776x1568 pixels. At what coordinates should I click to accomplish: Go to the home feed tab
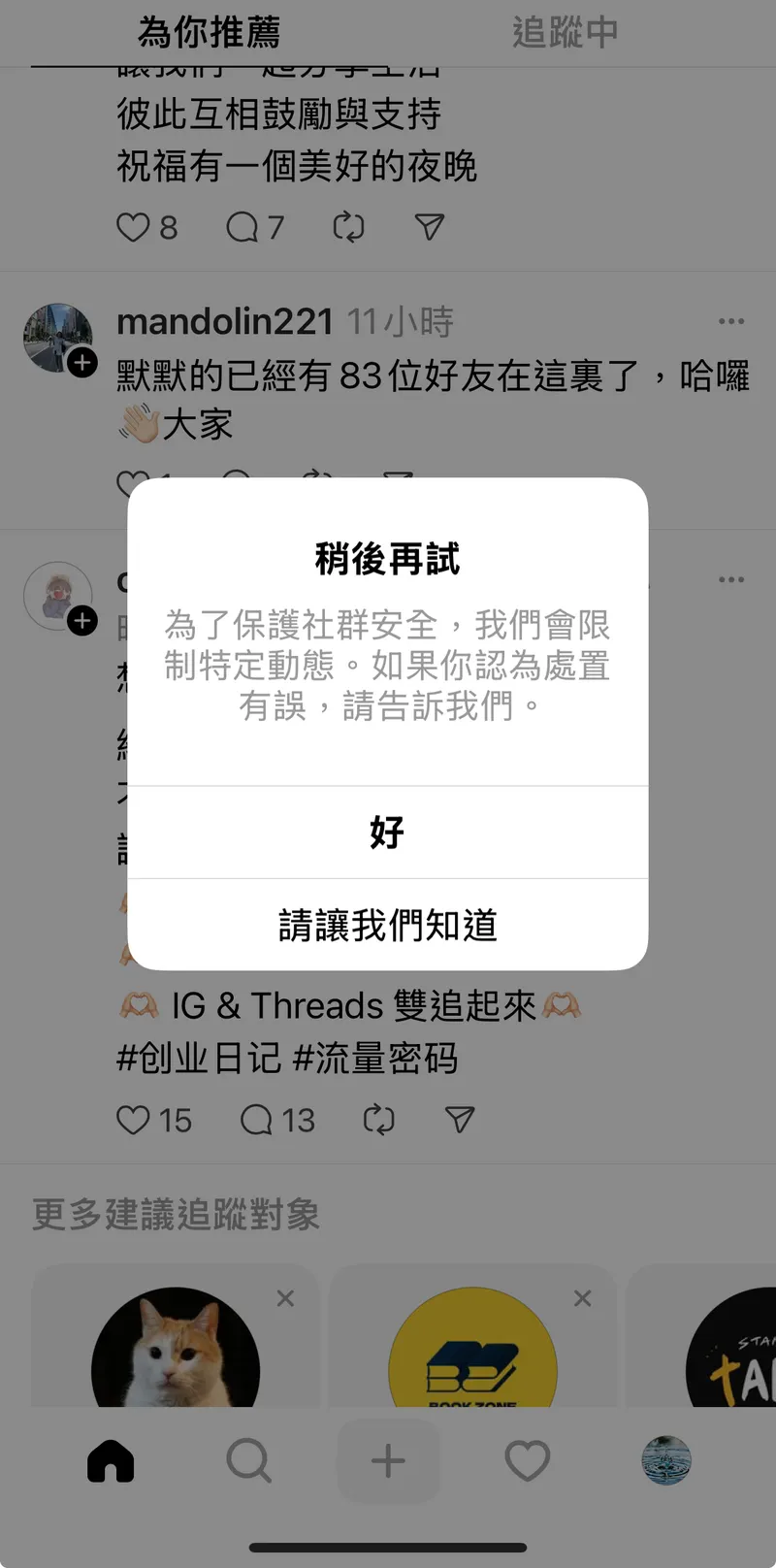tap(111, 1460)
